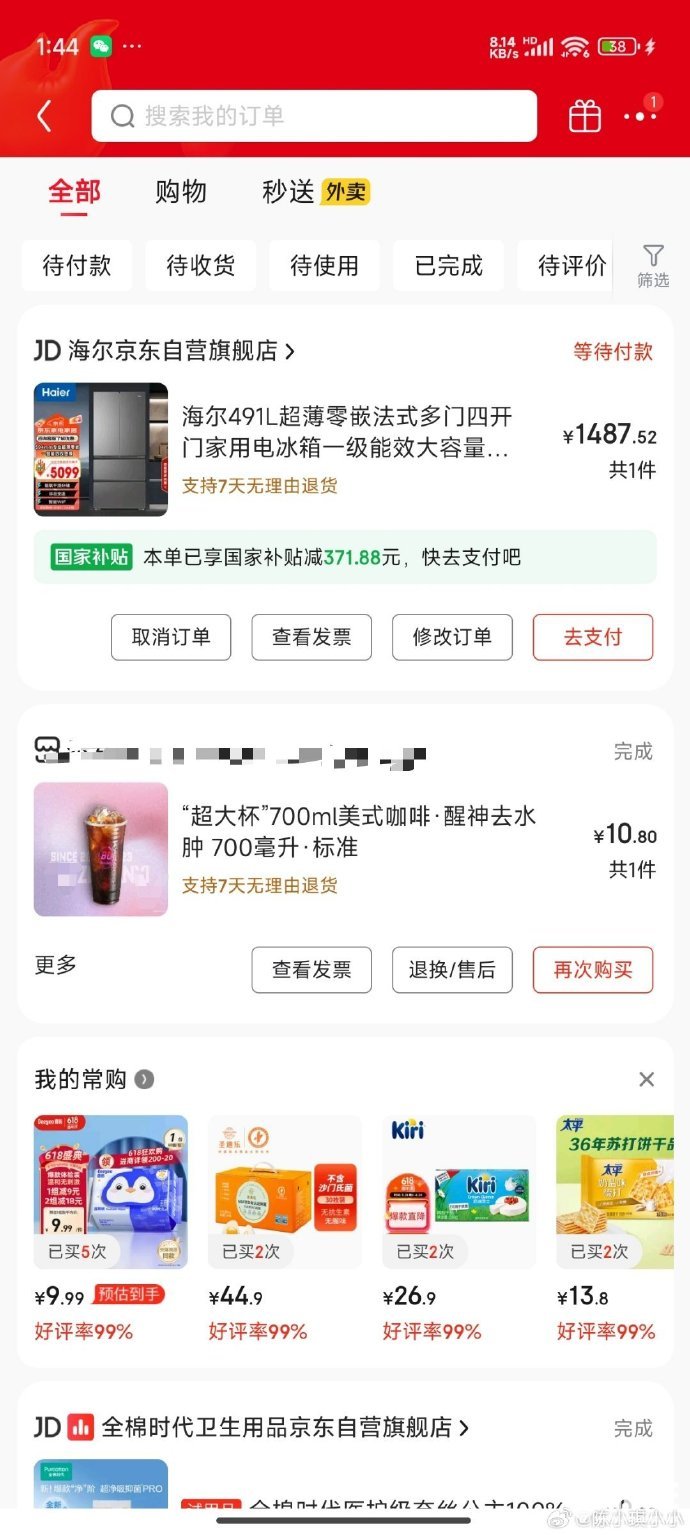Tap 修改订单 for the Haier fridge order
This screenshot has width=690, height=1535.
click(x=452, y=637)
